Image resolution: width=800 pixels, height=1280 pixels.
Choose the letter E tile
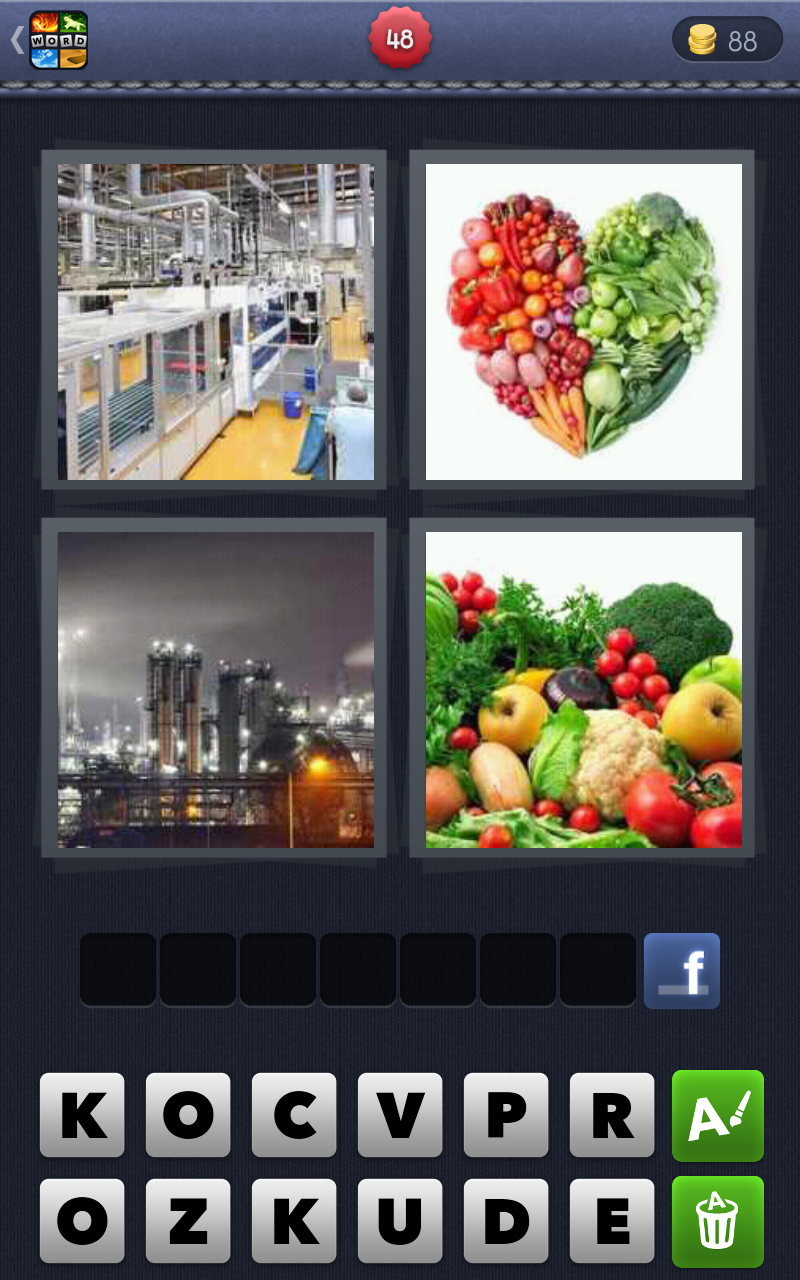pos(612,1221)
